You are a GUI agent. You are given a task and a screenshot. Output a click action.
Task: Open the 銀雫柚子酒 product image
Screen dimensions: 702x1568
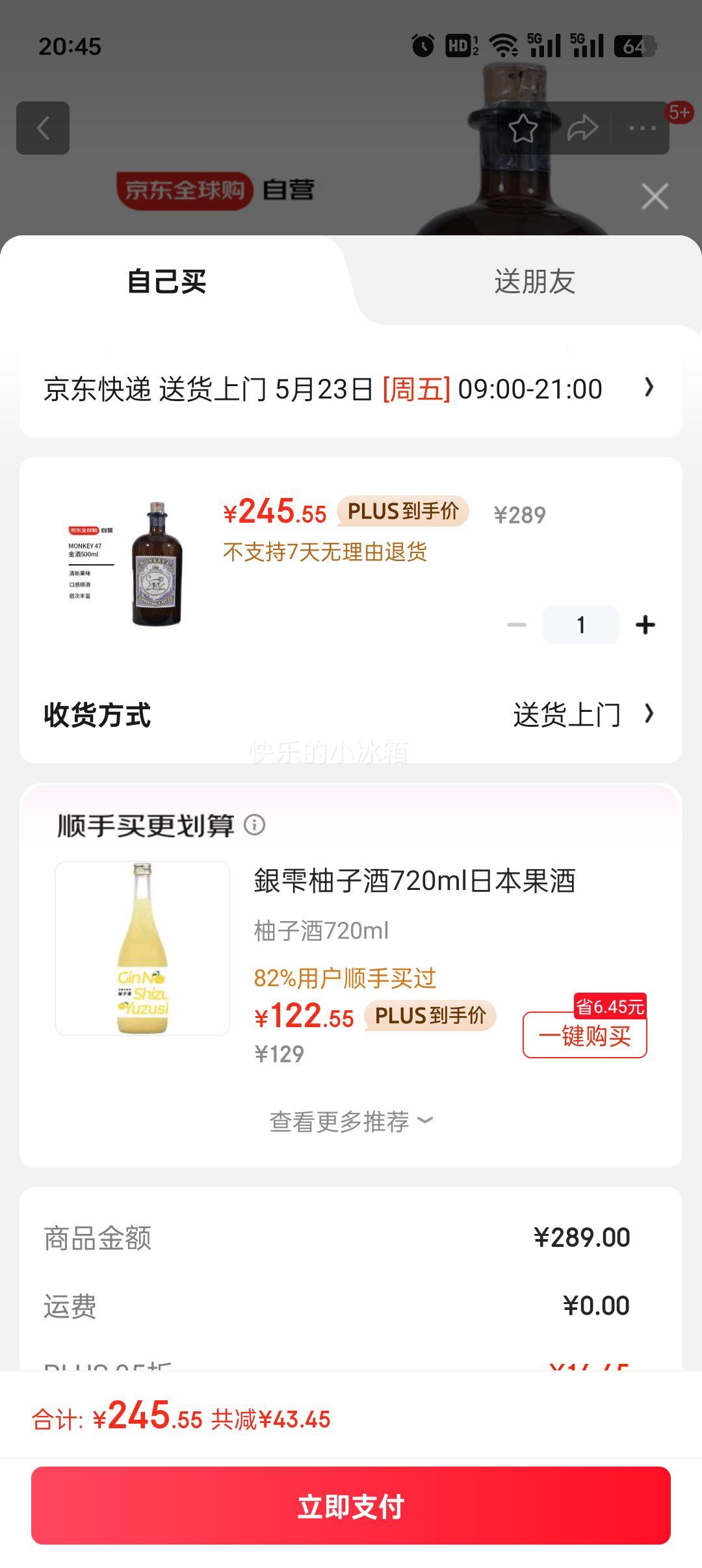[142, 948]
